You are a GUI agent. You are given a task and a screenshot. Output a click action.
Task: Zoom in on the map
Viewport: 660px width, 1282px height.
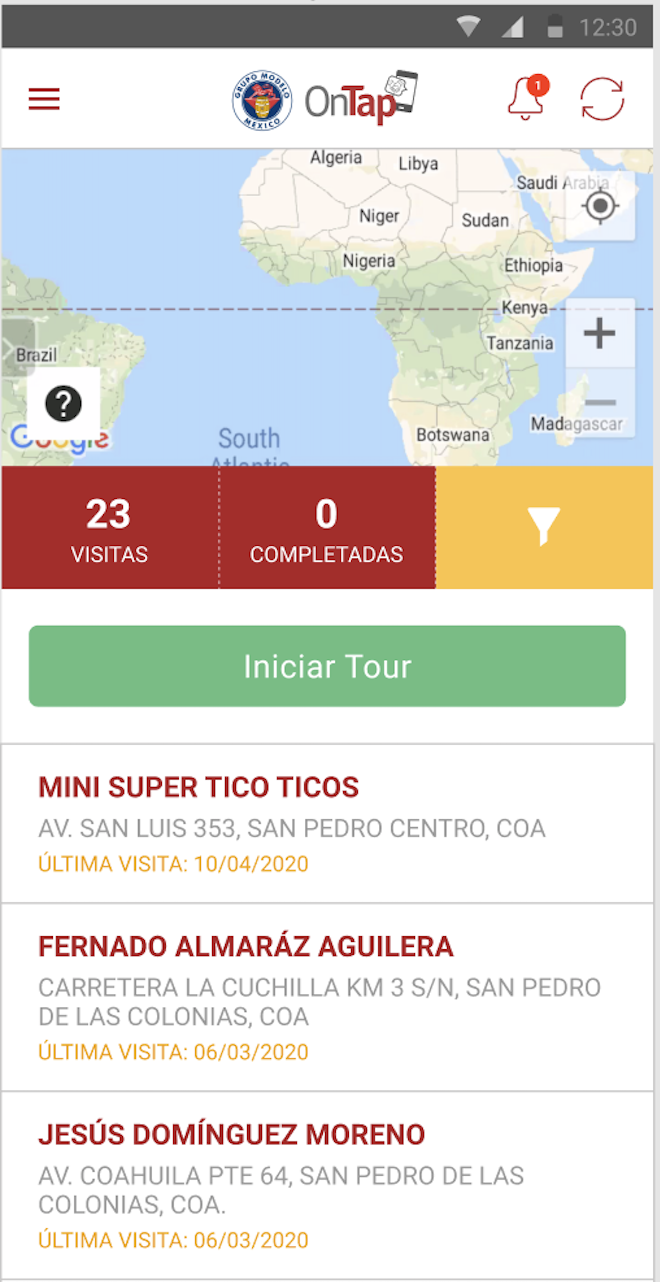[600, 333]
